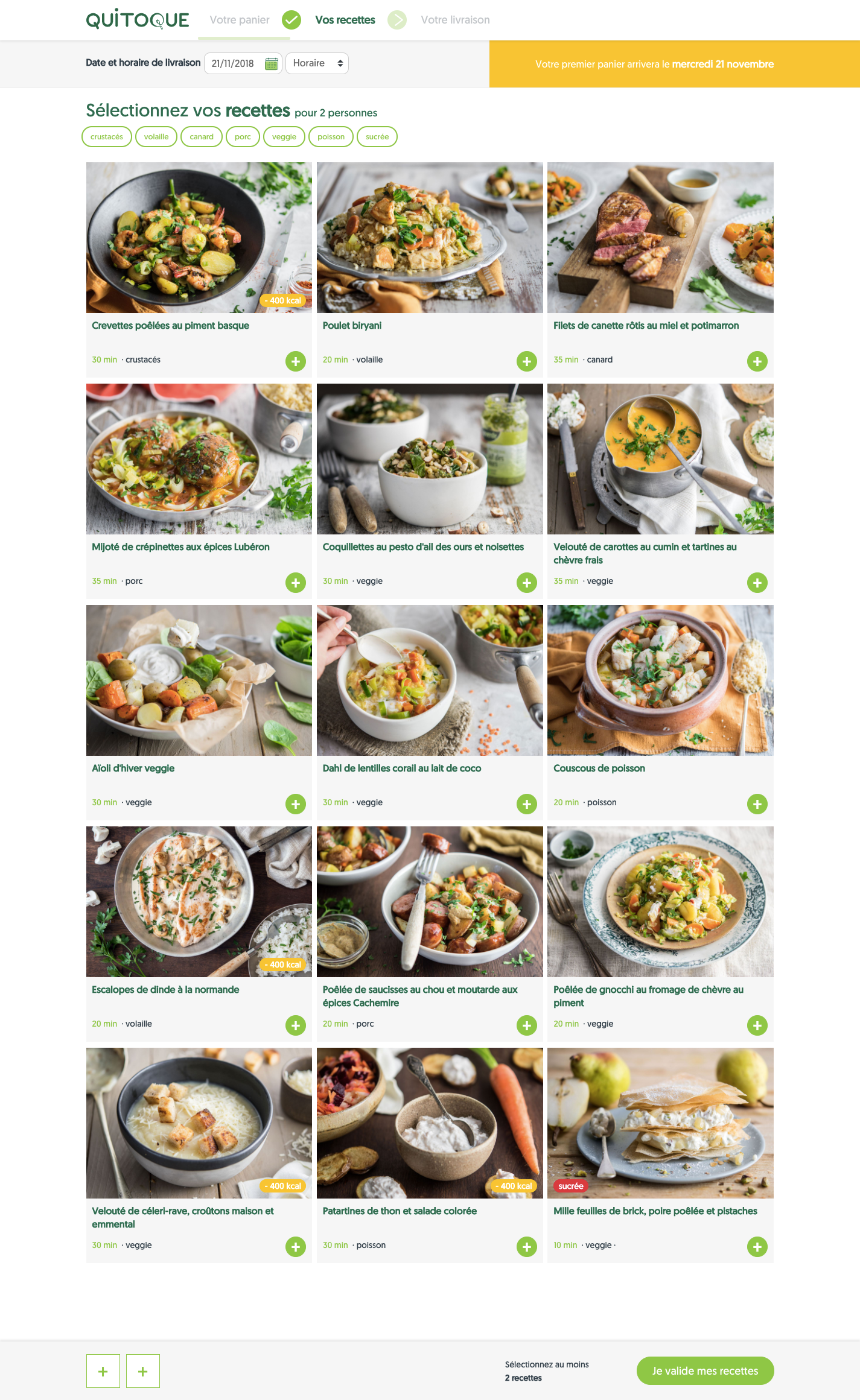
Task: Filter recipes by canard
Action: point(202,137)
